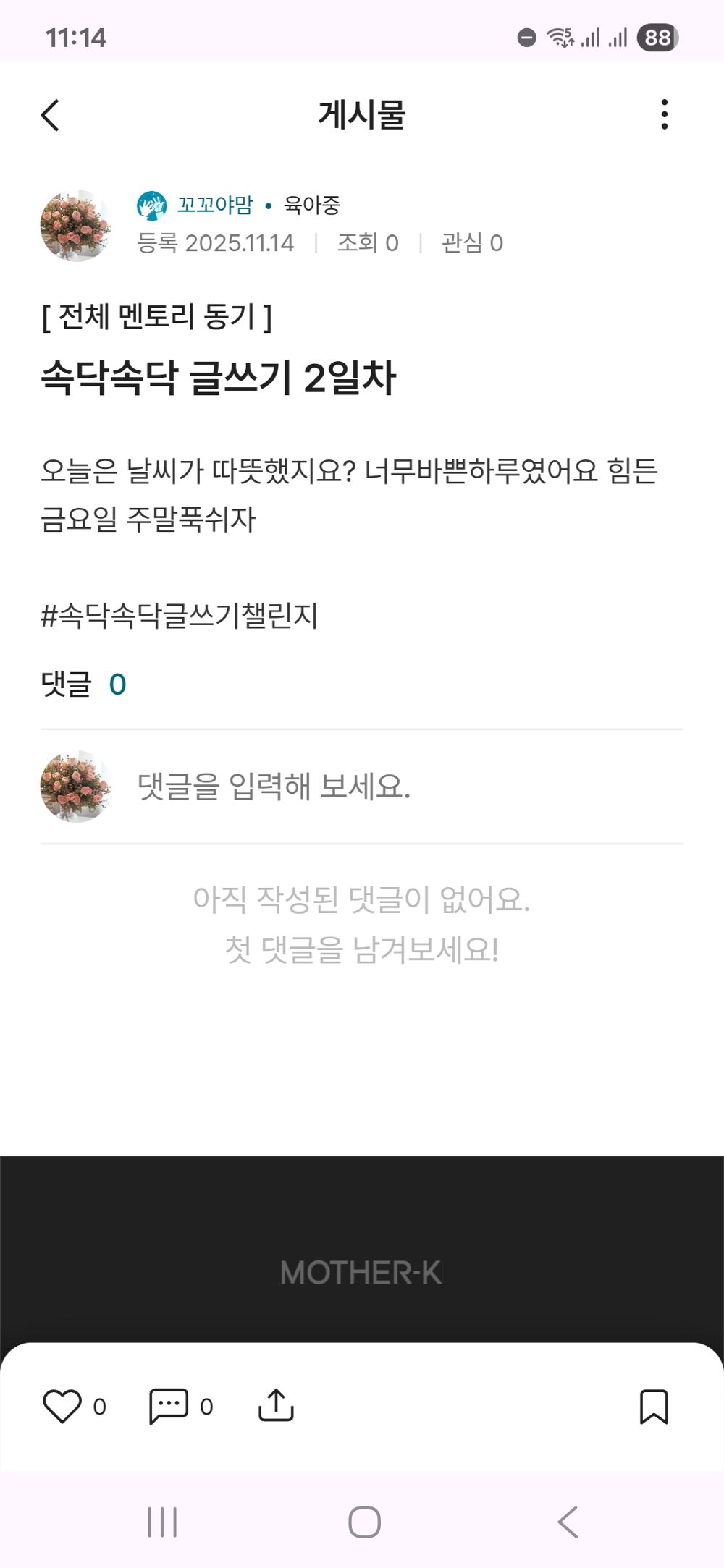This screenshot has height=1568, width=724.
Task: Tap the post author's flower avatar
Action: pos(77,224)
